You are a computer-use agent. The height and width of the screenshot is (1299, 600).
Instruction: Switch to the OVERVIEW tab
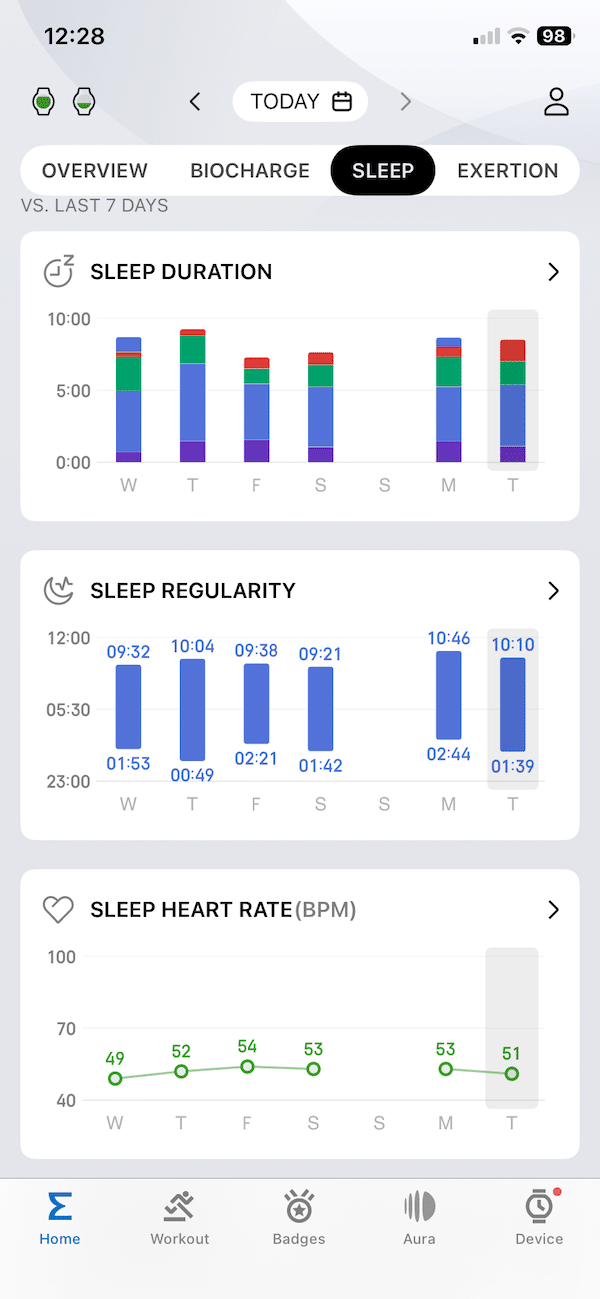click(x=95, y=171)
